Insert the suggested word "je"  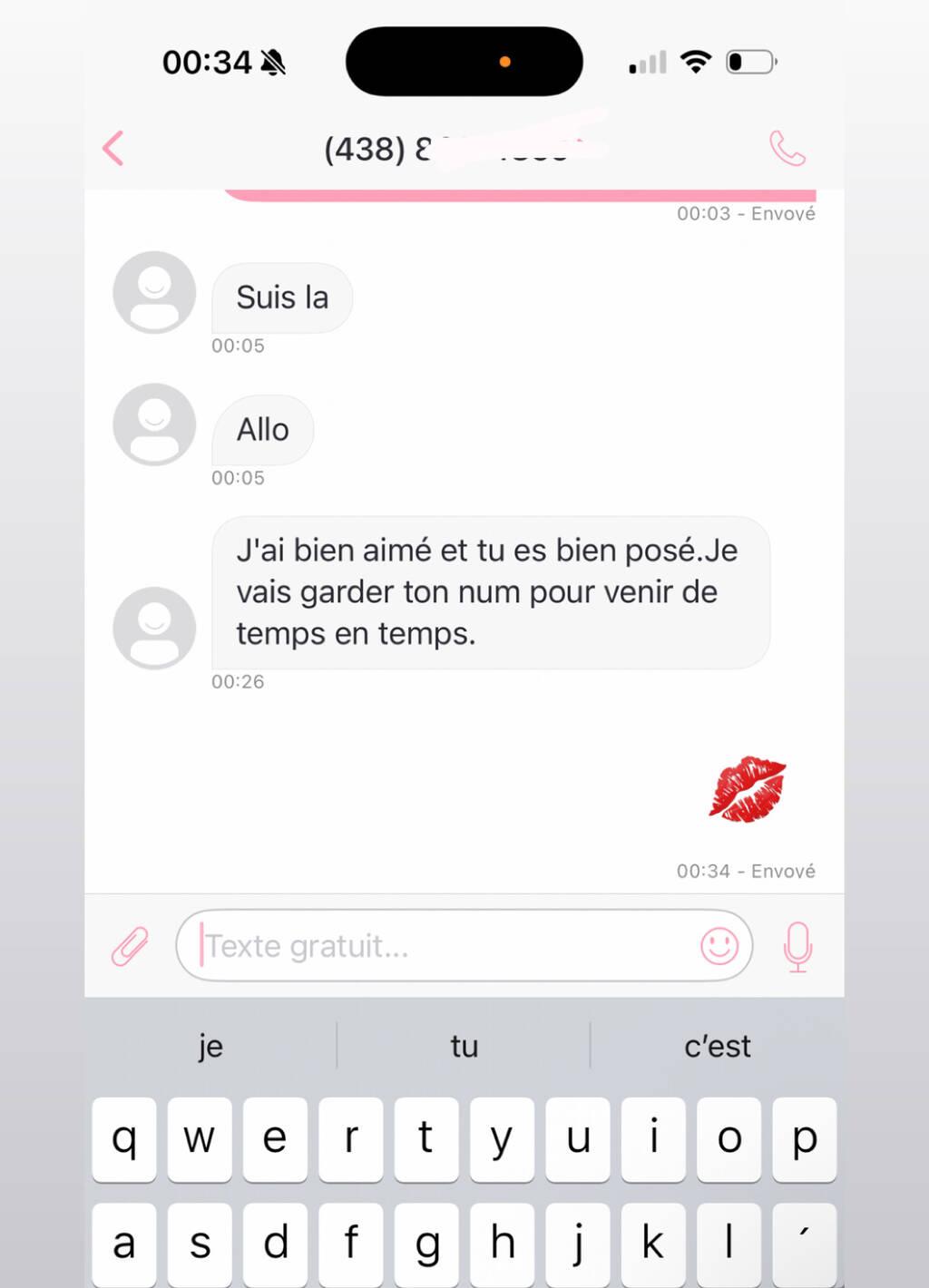tap(210, 1046)
